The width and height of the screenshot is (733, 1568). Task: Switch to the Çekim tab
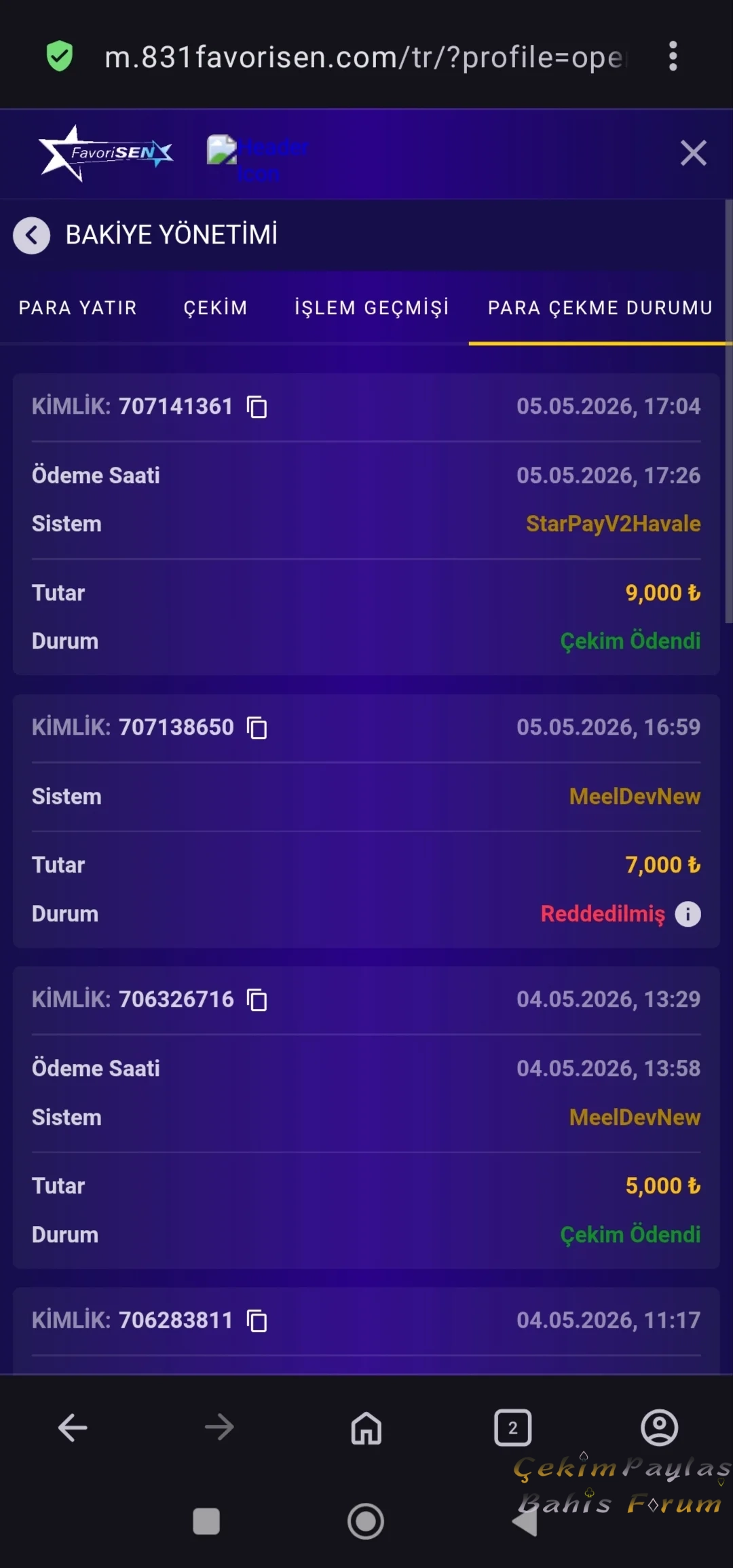point(216,308)
